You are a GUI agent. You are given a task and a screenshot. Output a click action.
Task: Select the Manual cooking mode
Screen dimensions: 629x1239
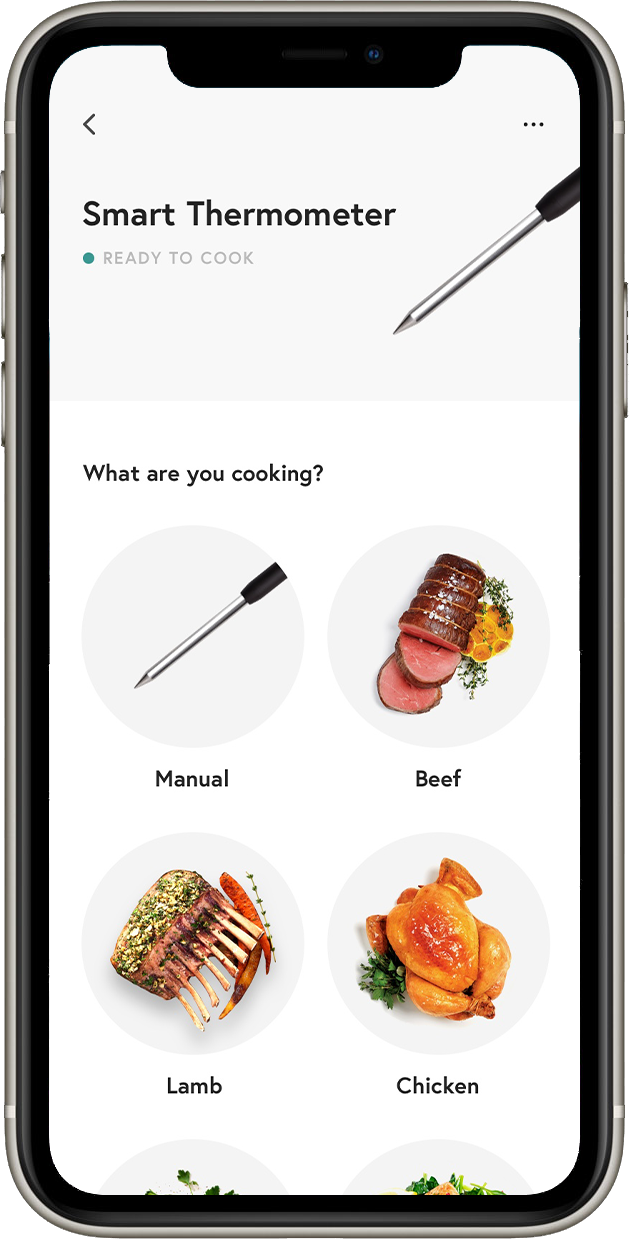(192, 637)
